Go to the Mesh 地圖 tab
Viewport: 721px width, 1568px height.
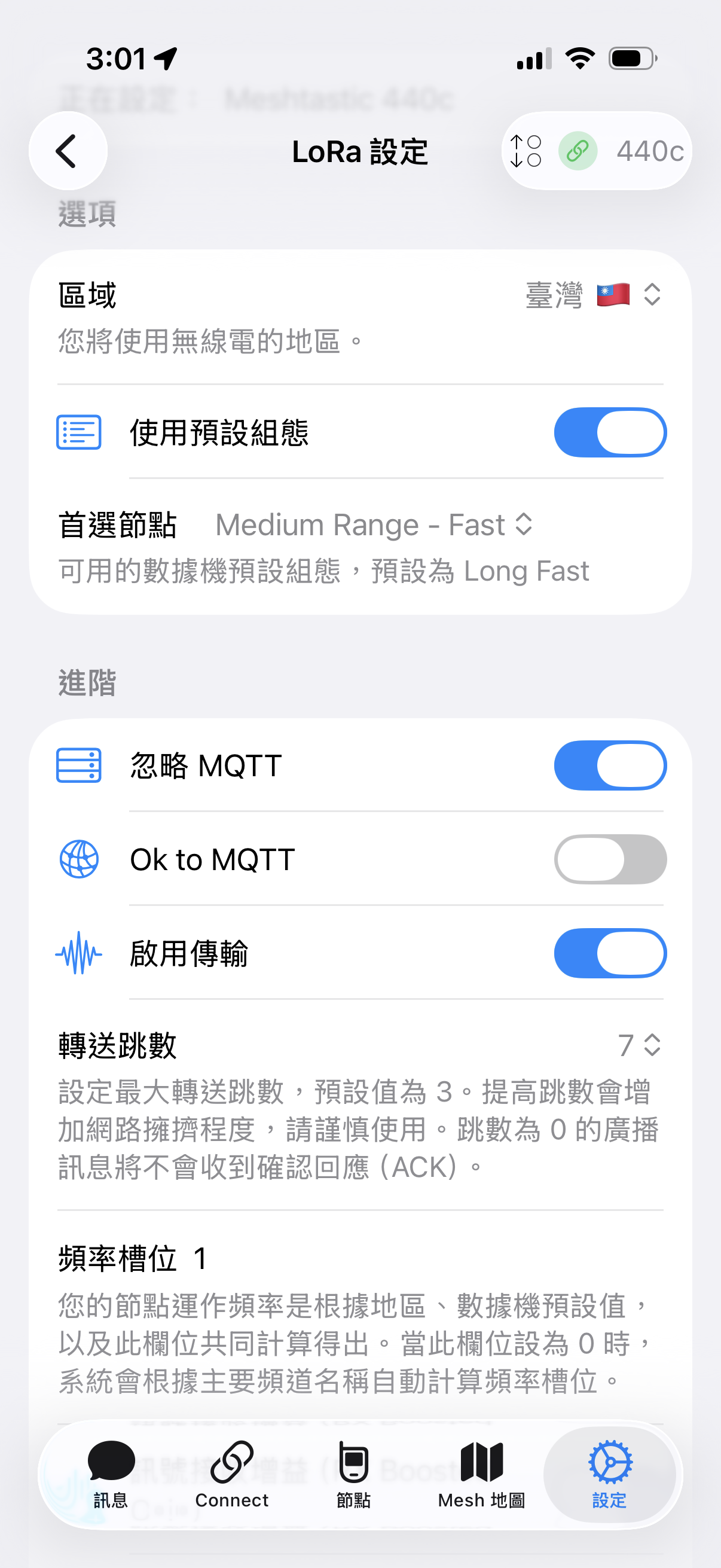tap(481, 1474)
